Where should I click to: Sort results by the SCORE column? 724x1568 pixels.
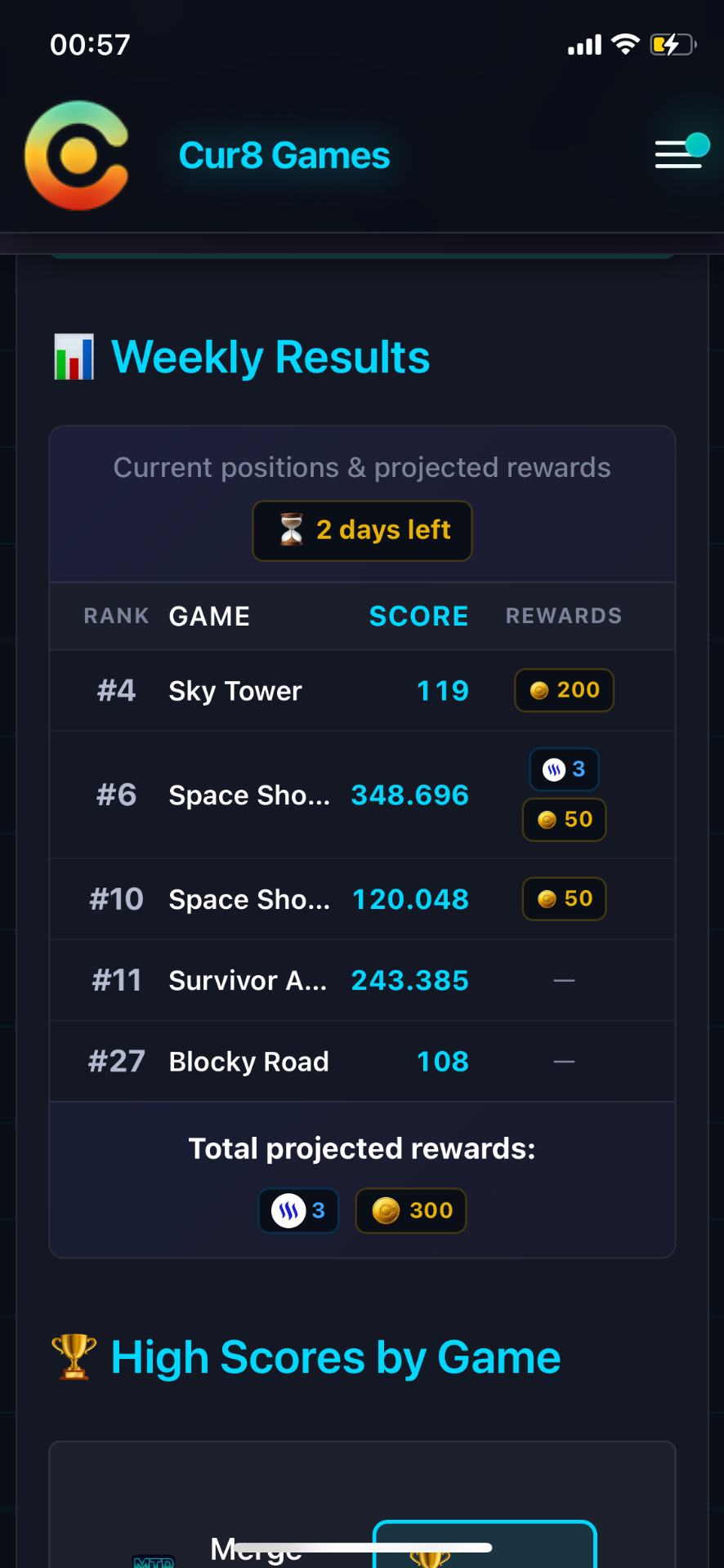click(418, 616)
